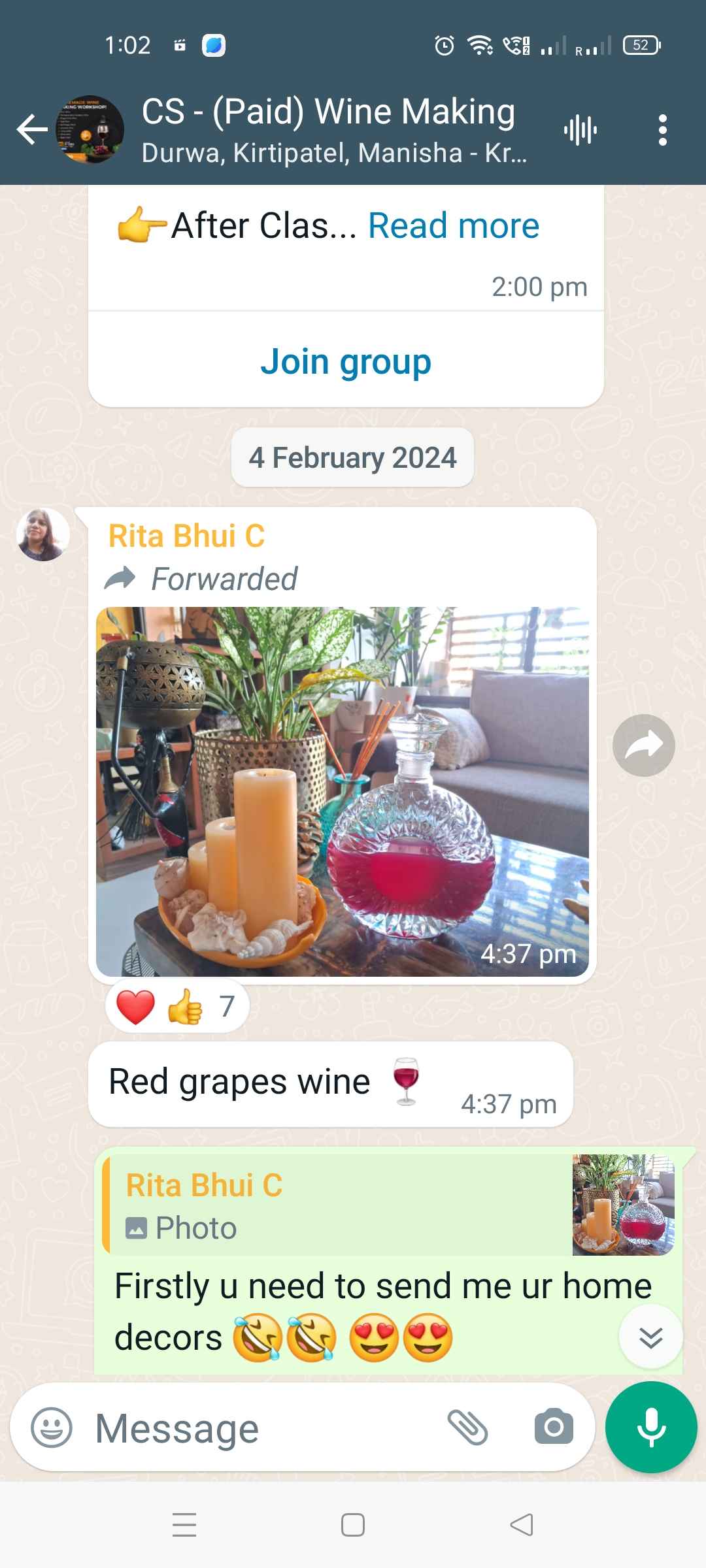Tap the Join group button
706x1568 pixels.
pyautogui.click(x=346, y=361)
